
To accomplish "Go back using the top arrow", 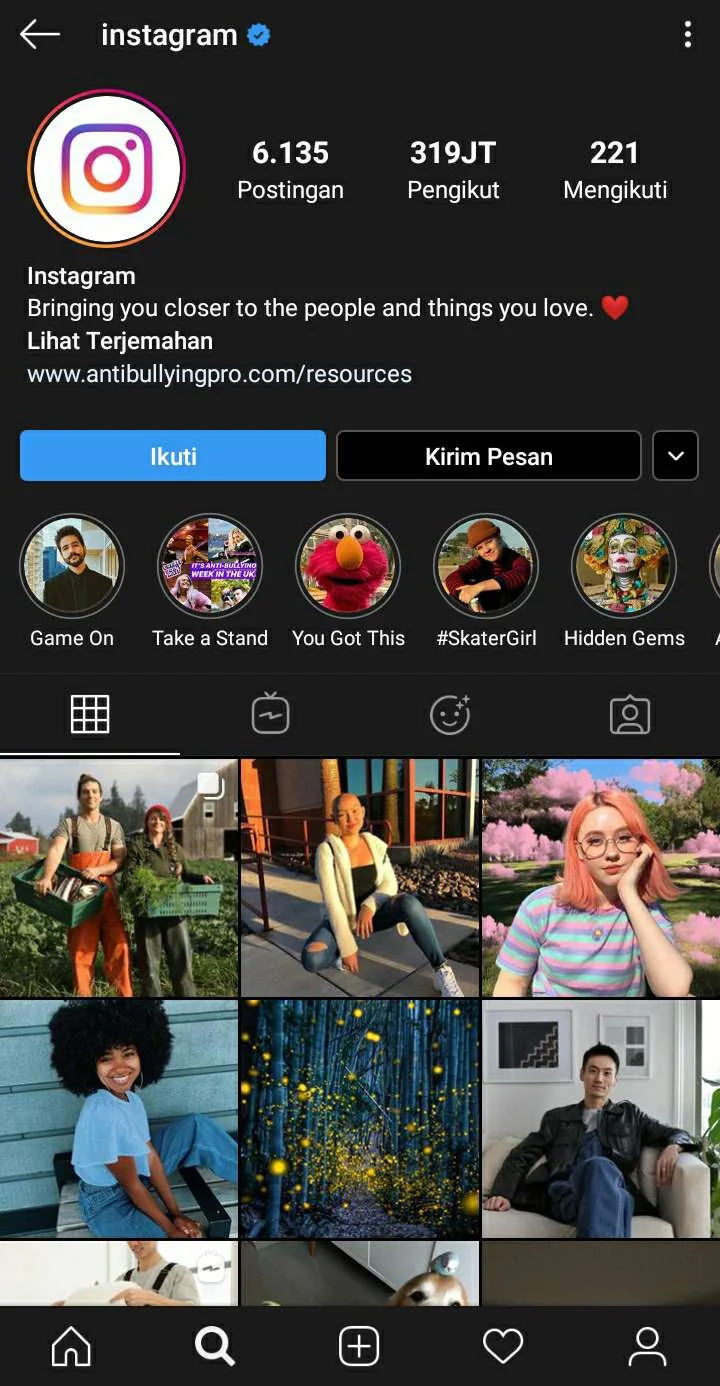I will [x=40, y=35].
